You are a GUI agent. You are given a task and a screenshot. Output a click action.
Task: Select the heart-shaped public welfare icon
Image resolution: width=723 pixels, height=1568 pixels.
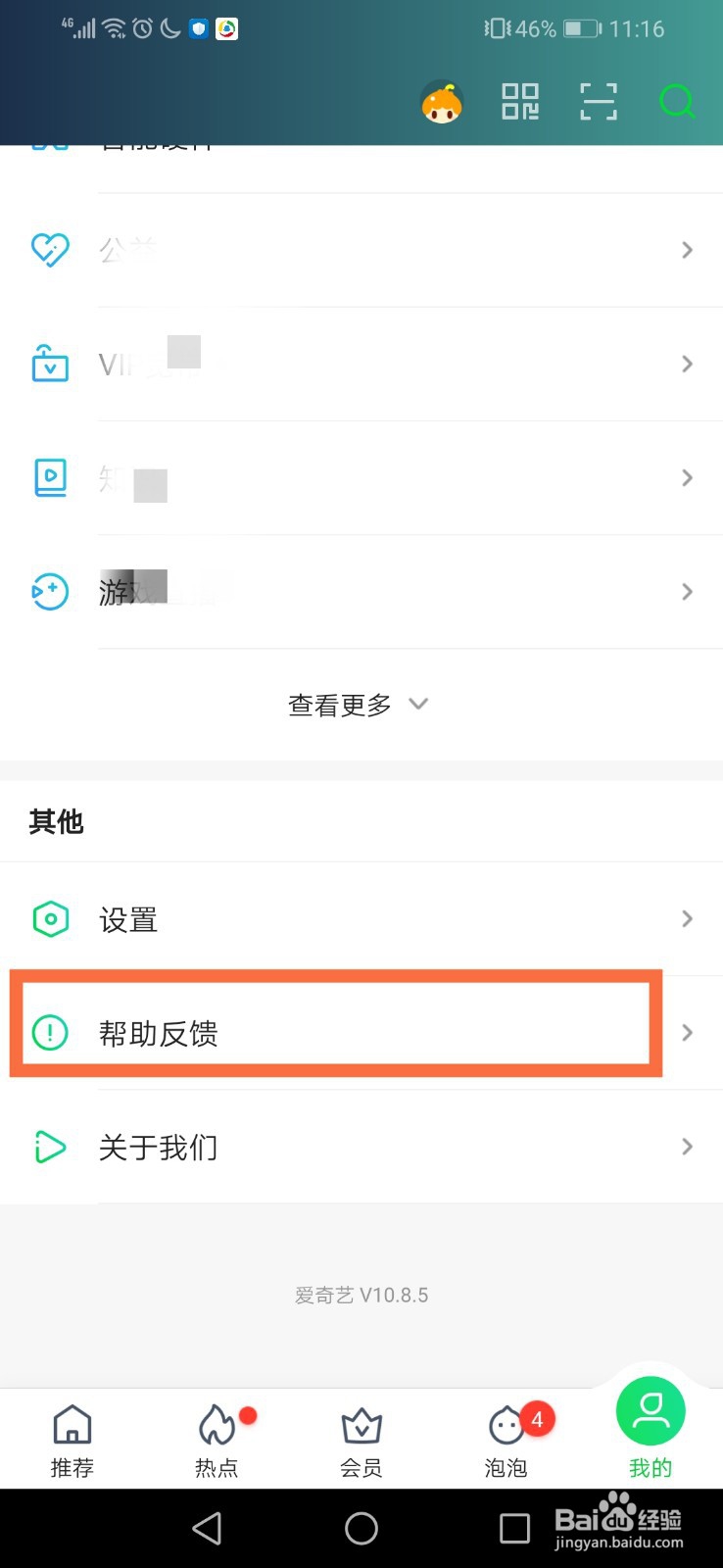click(x=50, y=250)
